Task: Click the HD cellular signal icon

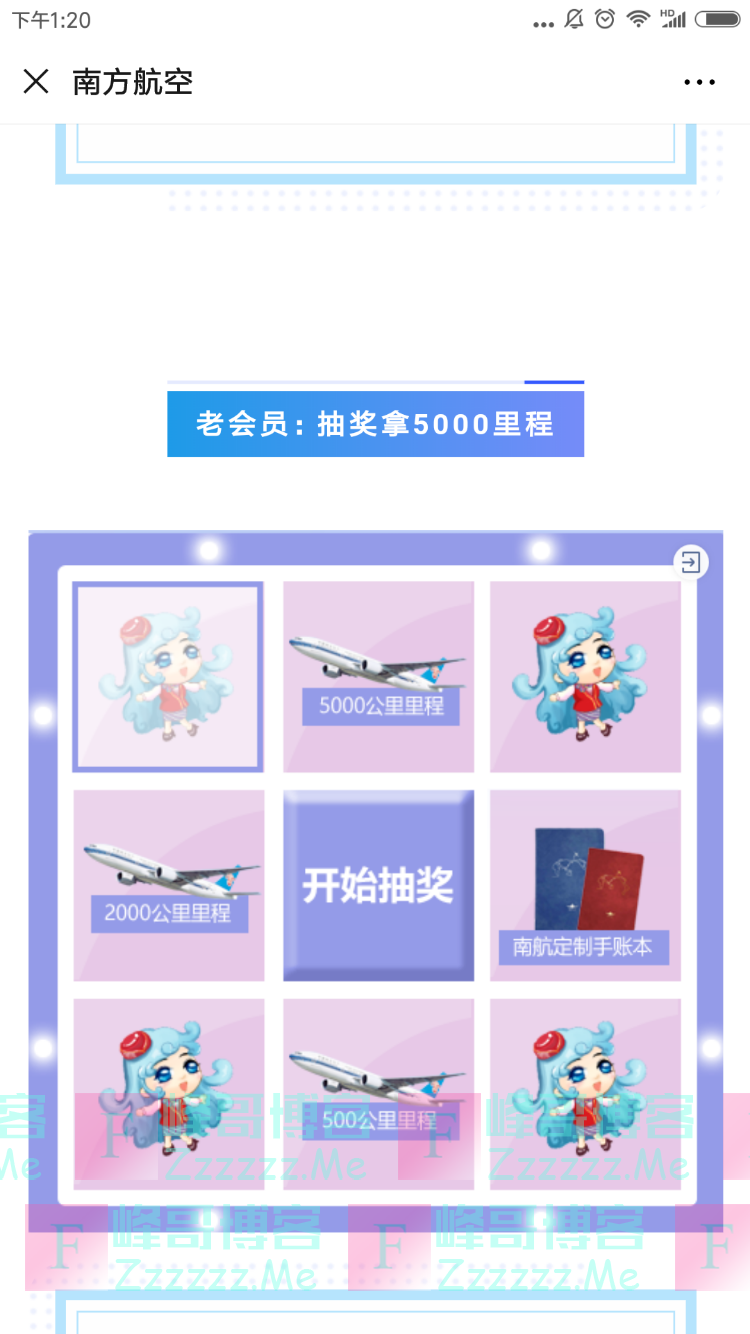Action: (675, 18)
